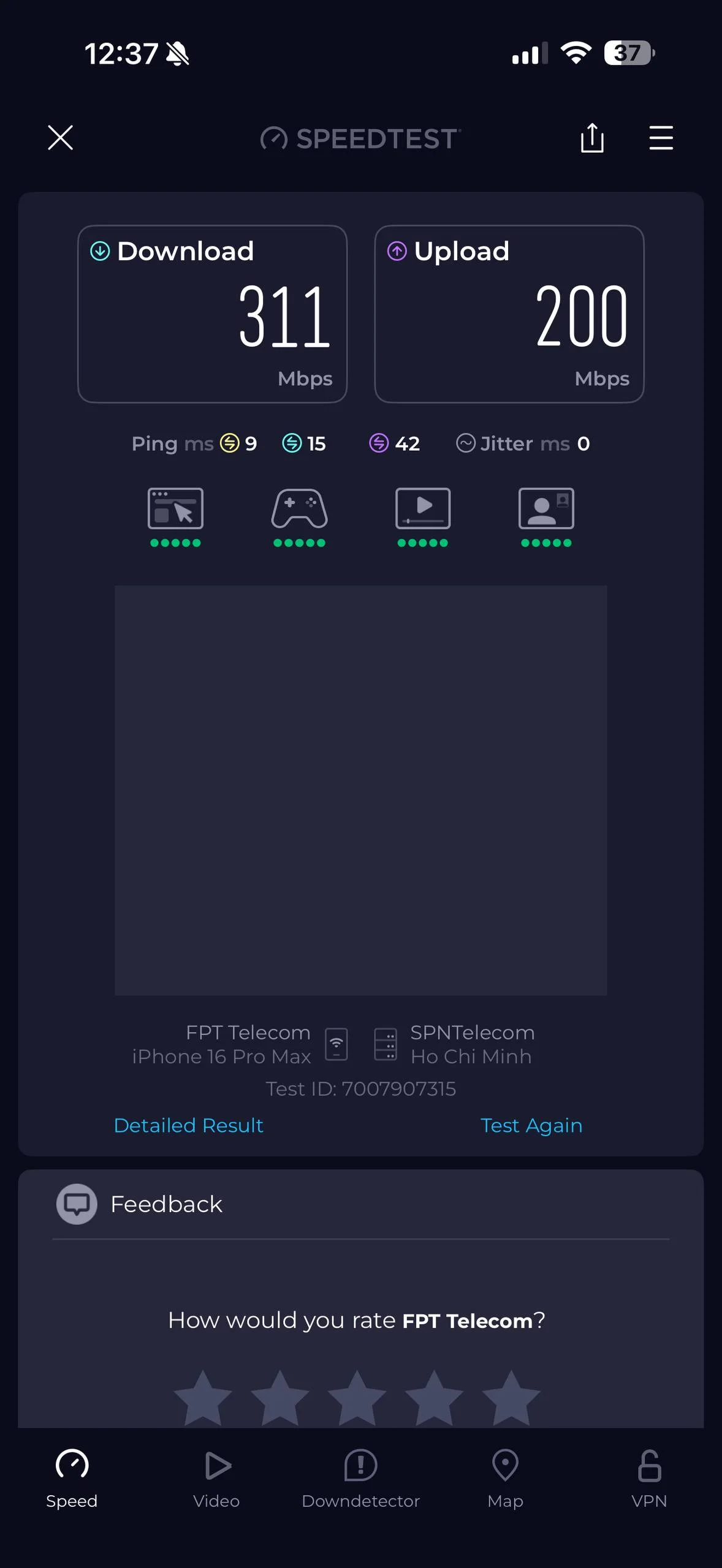Share the speed test result
Viewport: 722px width, 1568px height.
(592, 138)
